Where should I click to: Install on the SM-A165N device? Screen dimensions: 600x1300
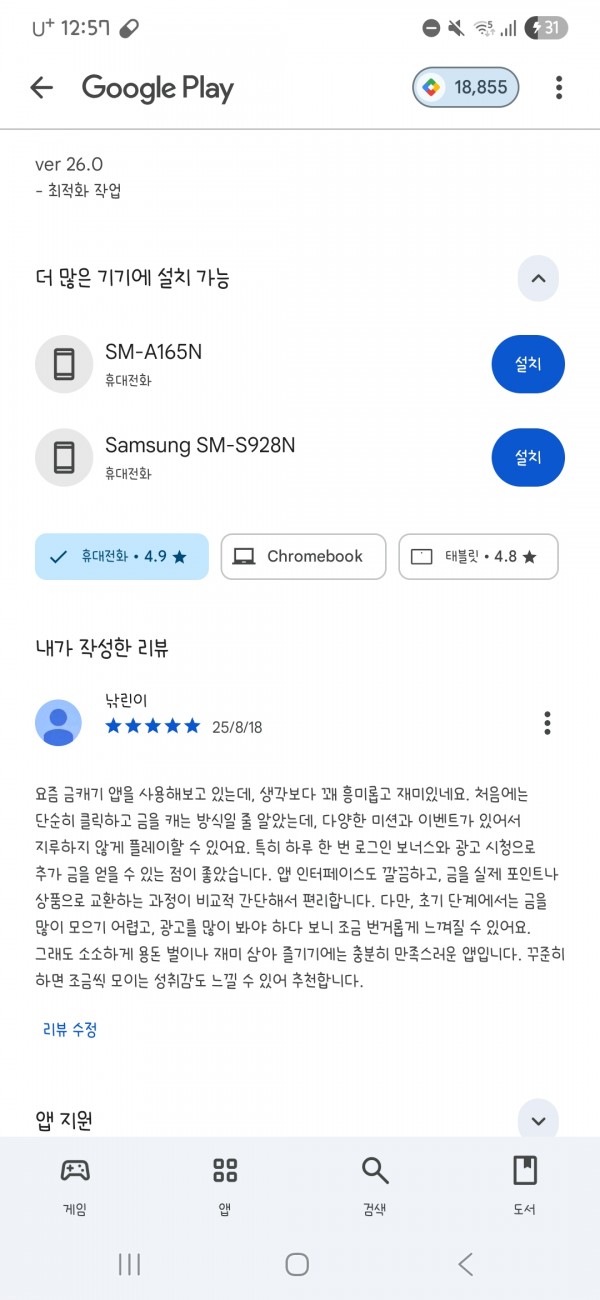pyautogui.click(x=528, y=364)
